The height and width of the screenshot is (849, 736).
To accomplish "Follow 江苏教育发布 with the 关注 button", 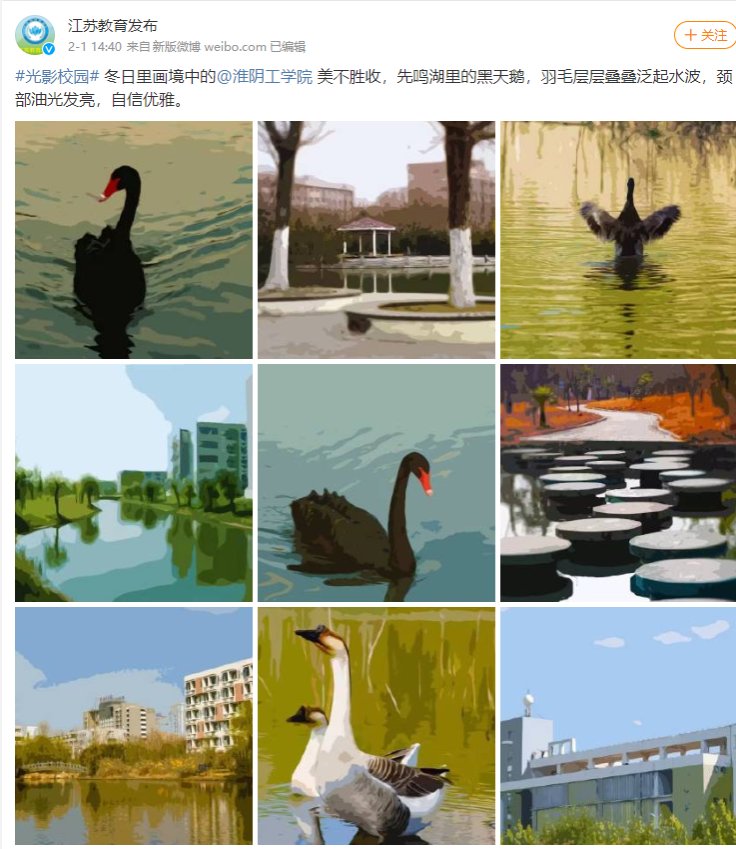I will tap(705, 35).
